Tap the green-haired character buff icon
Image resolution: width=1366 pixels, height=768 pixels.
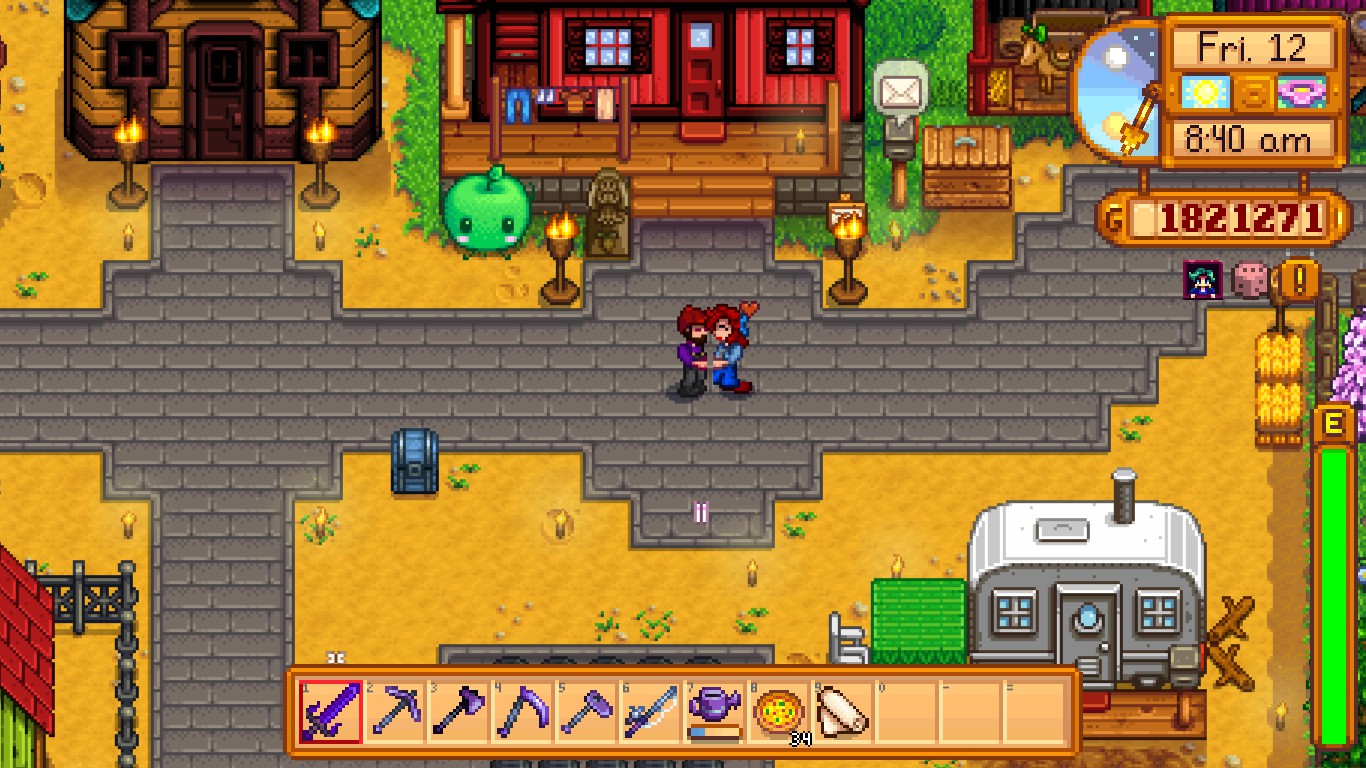tap(1202, 280)
